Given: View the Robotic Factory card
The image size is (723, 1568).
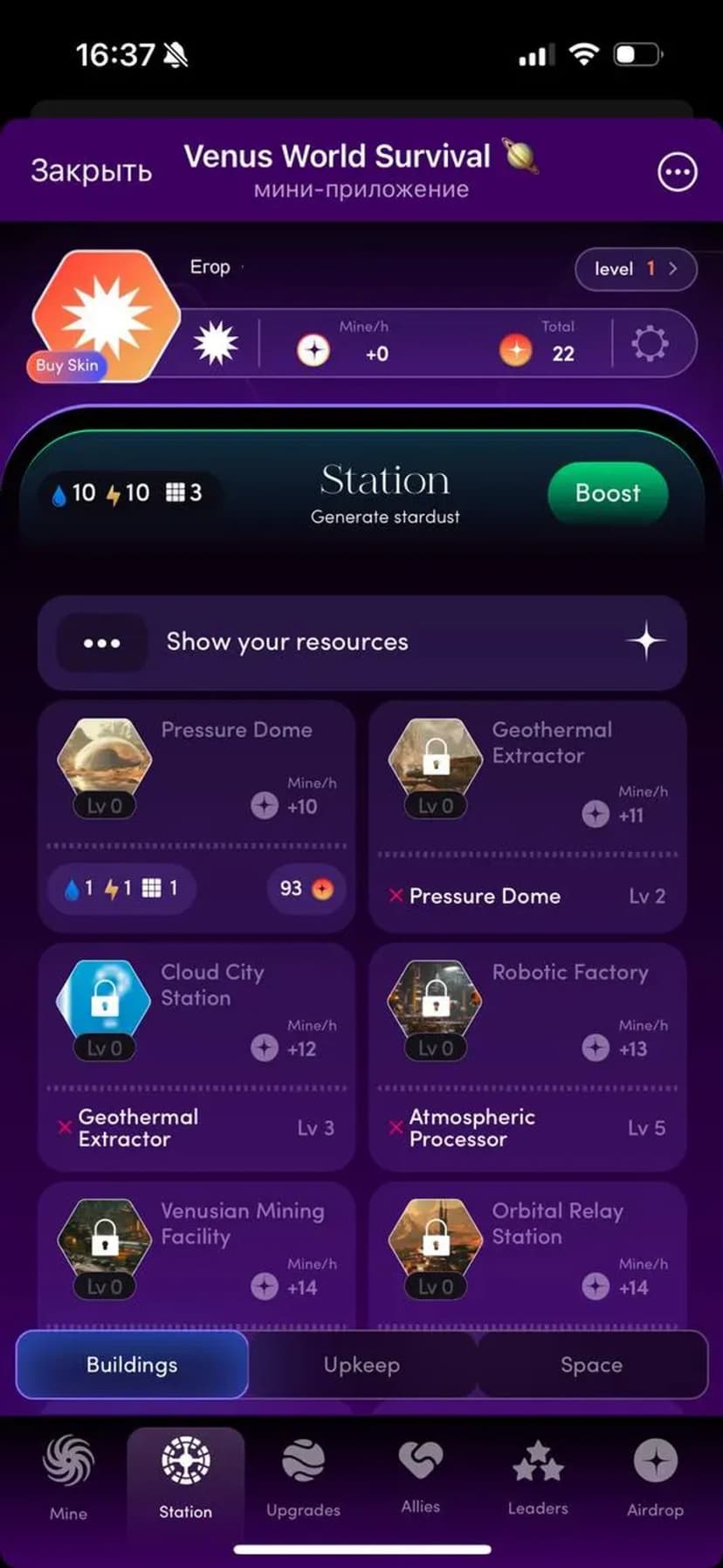Looking at the screenshot, I should coord(527,1013).
